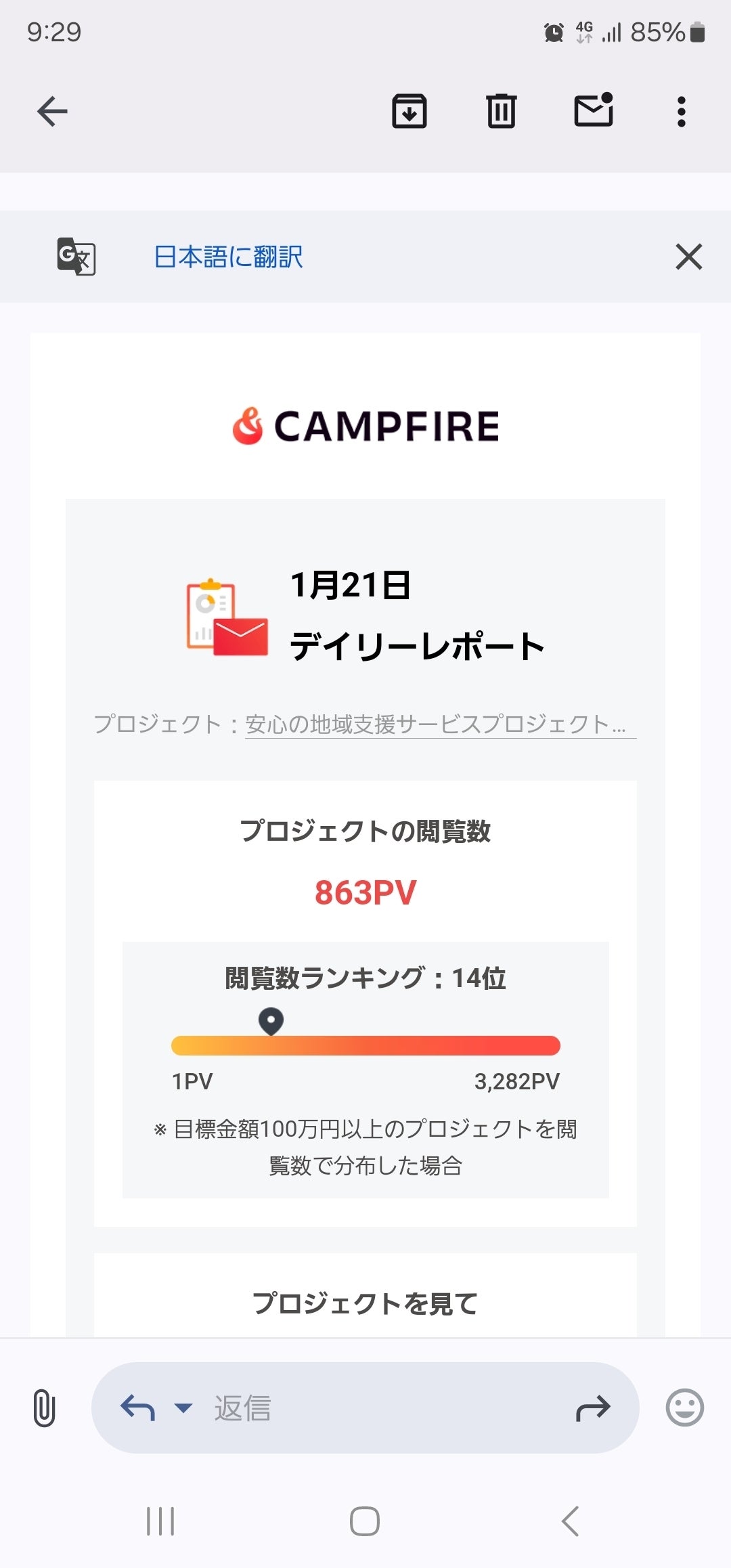The height and width of the screenshot is (1568, 731).
Task: Go back to the inbox
Action: click(x=52, y=112)
